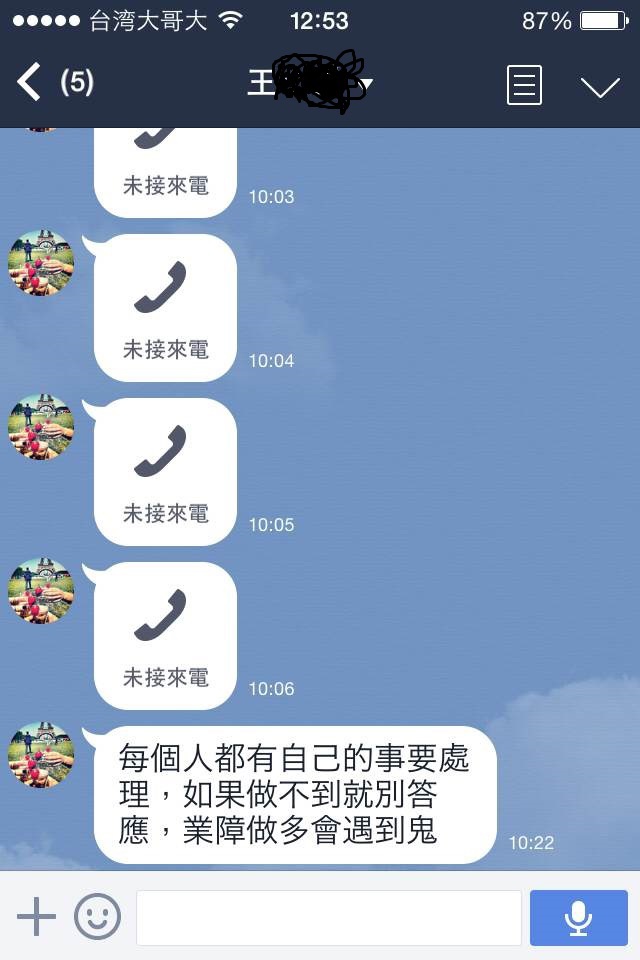The width and height of the screenshot is (640, 960).
Task: Open the sender's avatar beside the 10:22 message
Action: click(x=41, y=755)
